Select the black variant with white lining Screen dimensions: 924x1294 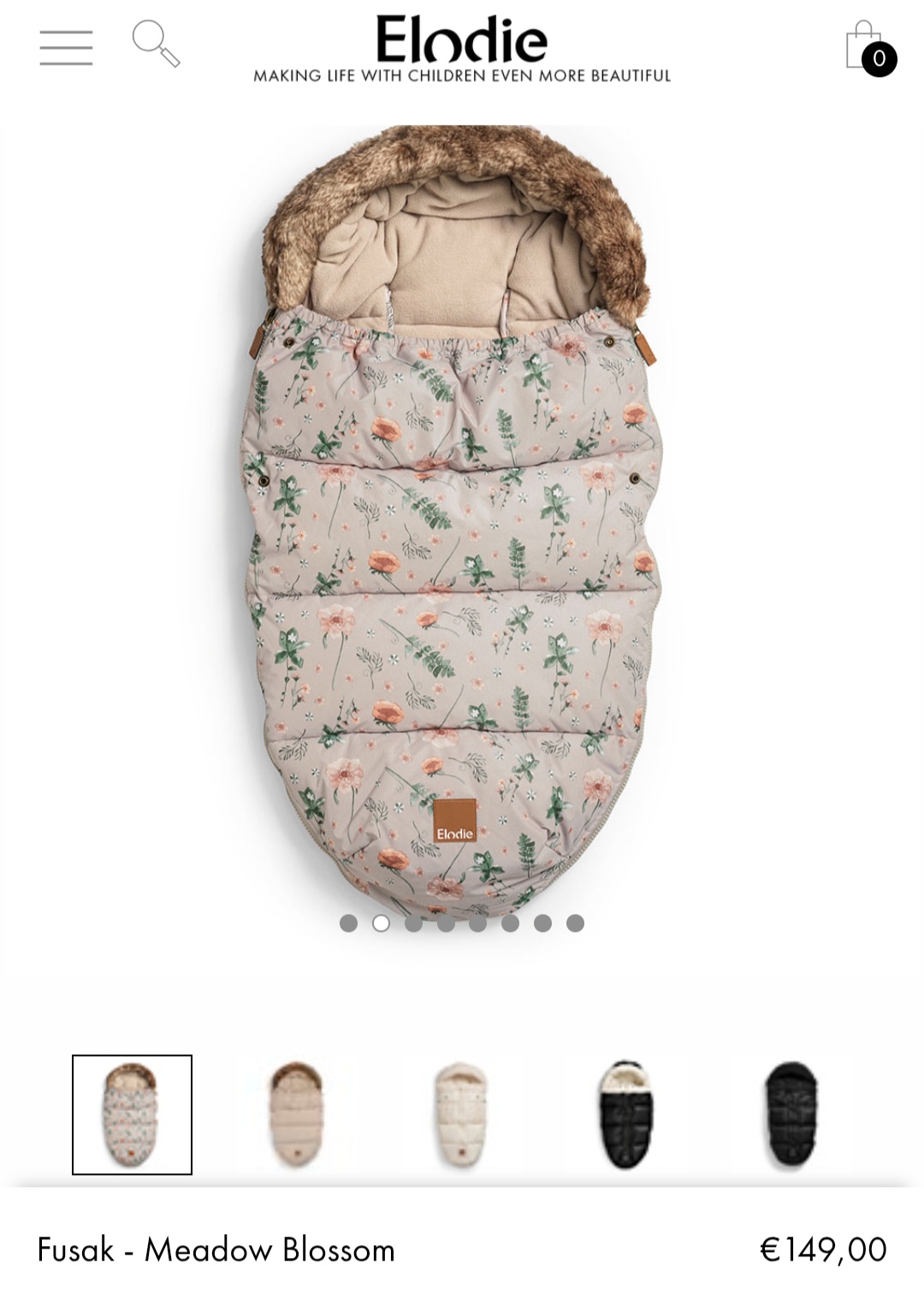[625, 1114]
